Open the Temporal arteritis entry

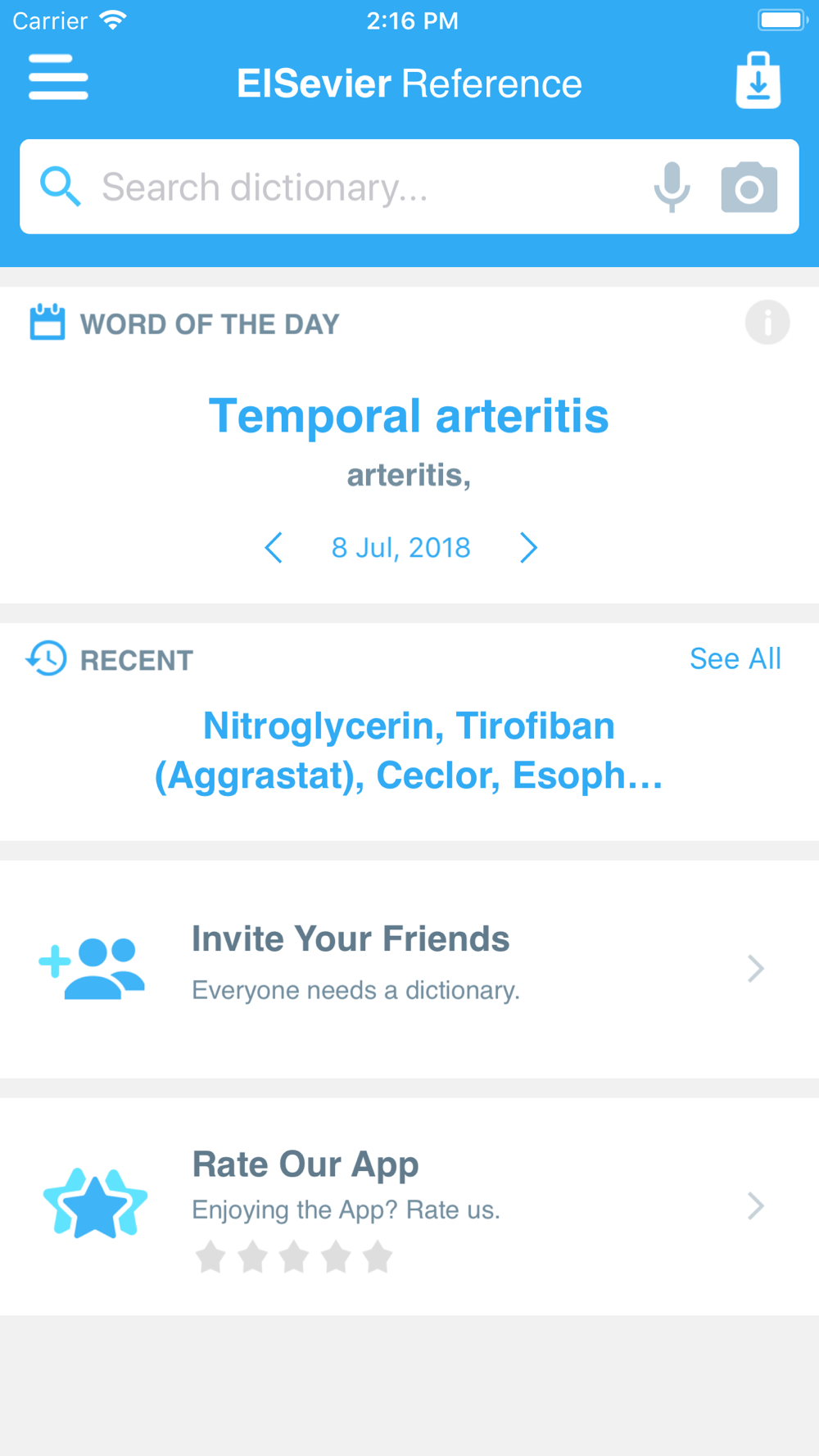tap(409, 416)
